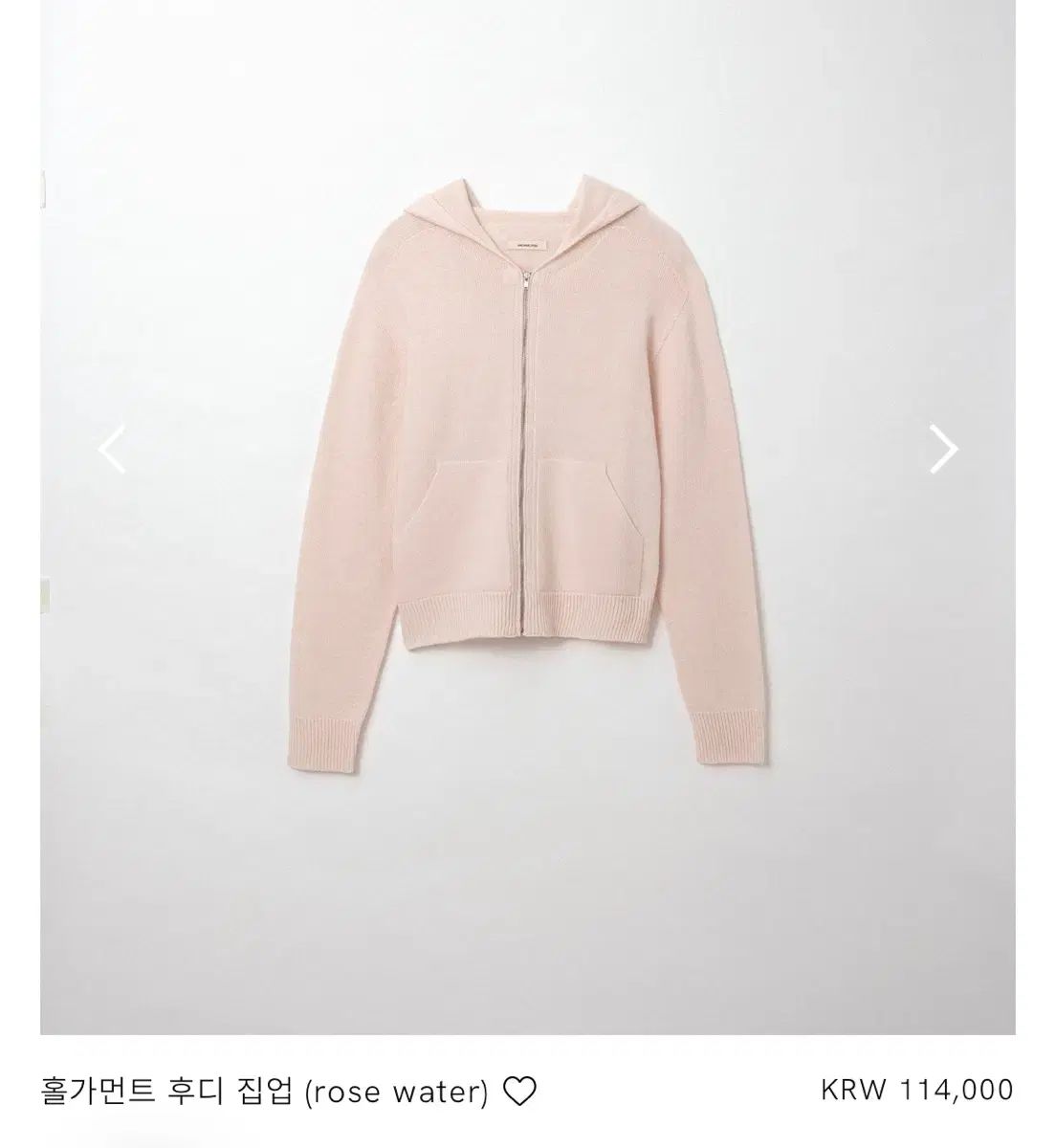Viewport: 1056px width, 1148px height.
Task: Add the rose water hoodie to wishlist
Action: pyautogui.click(x=519, y=1091)
